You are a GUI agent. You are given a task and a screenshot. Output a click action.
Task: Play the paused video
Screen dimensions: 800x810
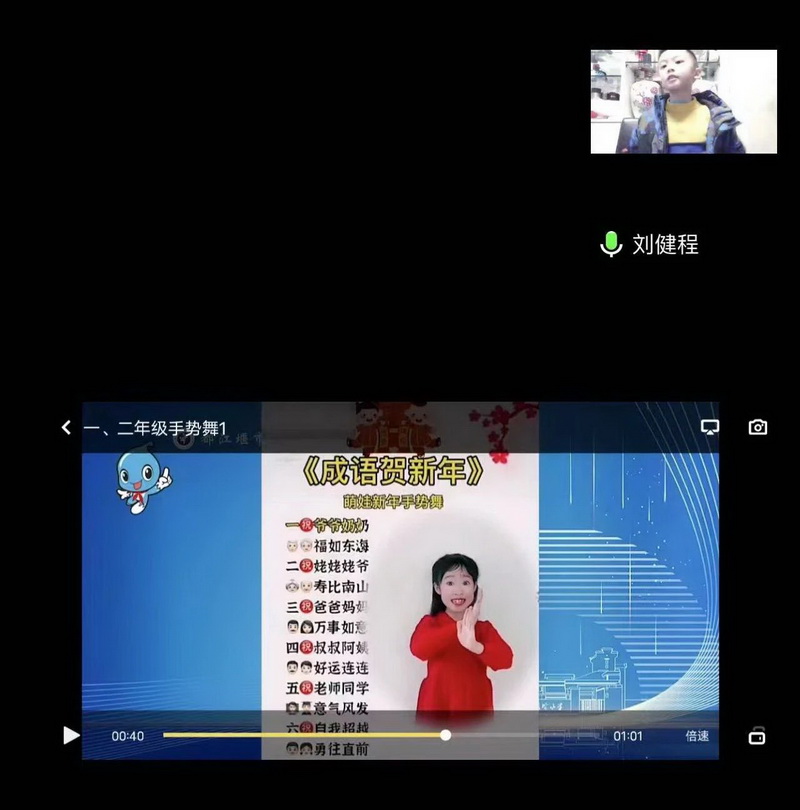71,735
